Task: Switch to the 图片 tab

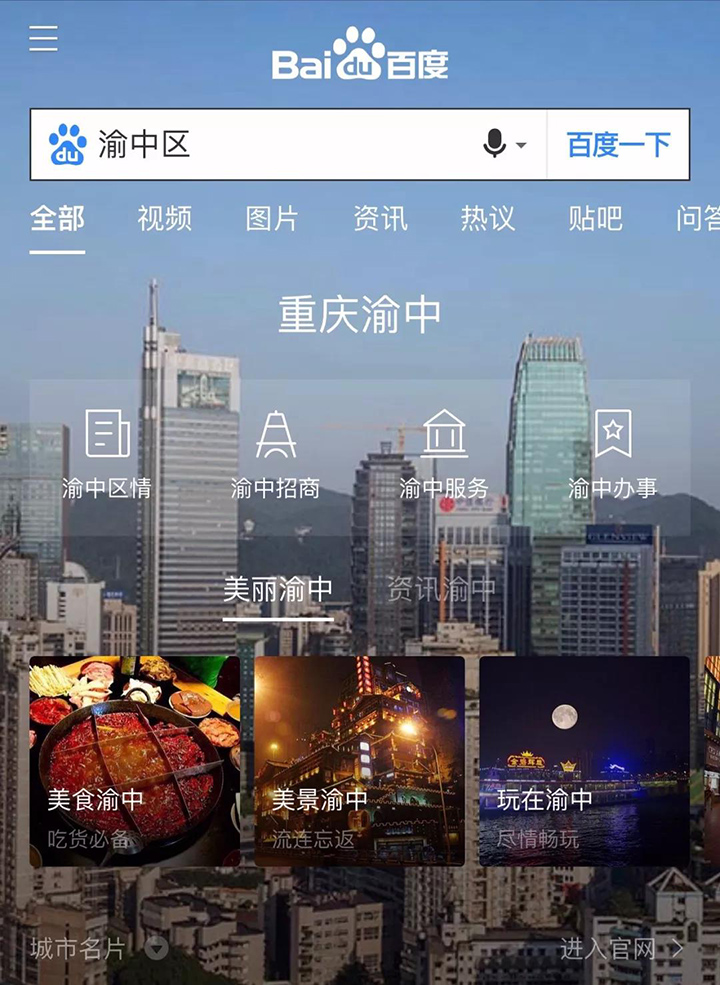Action: [272, 218]
